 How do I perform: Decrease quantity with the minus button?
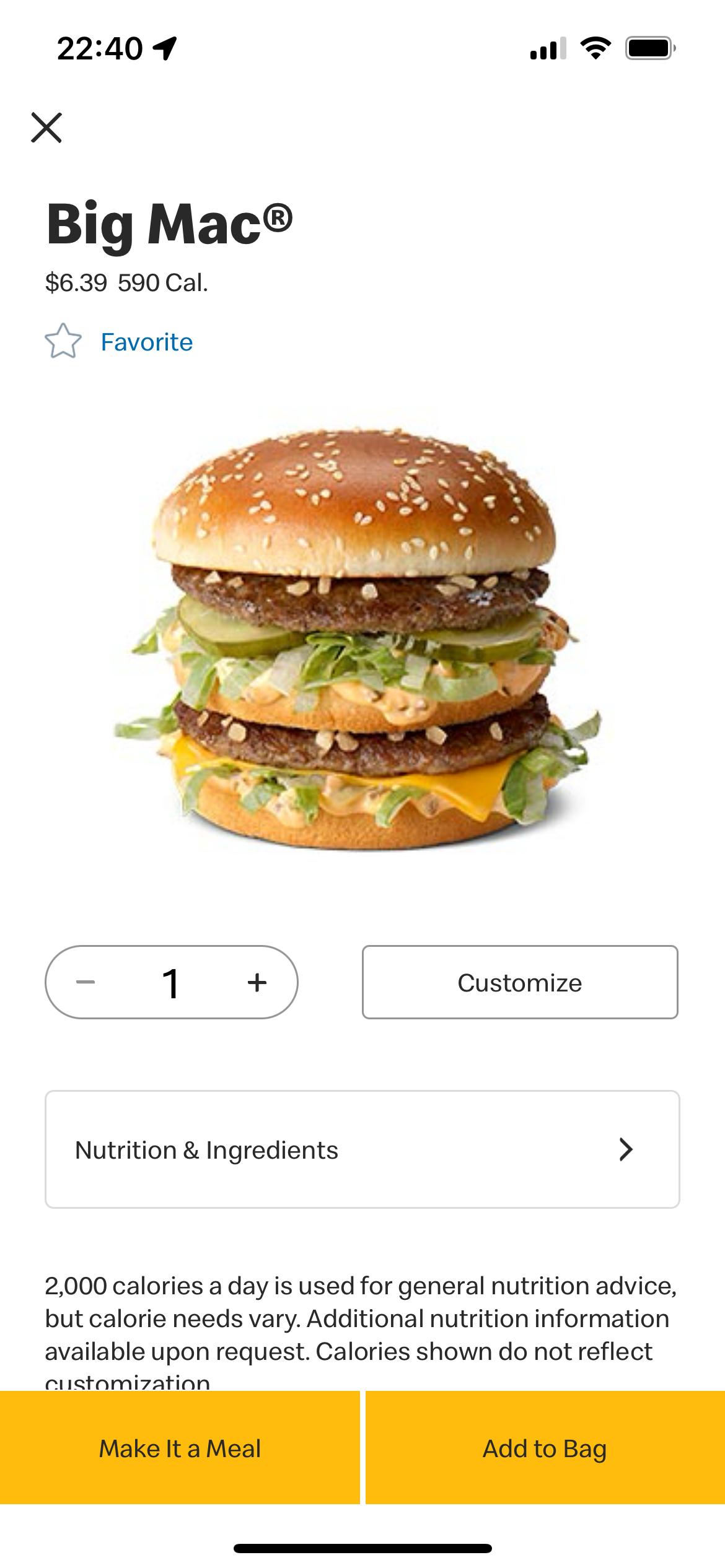(x=86, y=982)
